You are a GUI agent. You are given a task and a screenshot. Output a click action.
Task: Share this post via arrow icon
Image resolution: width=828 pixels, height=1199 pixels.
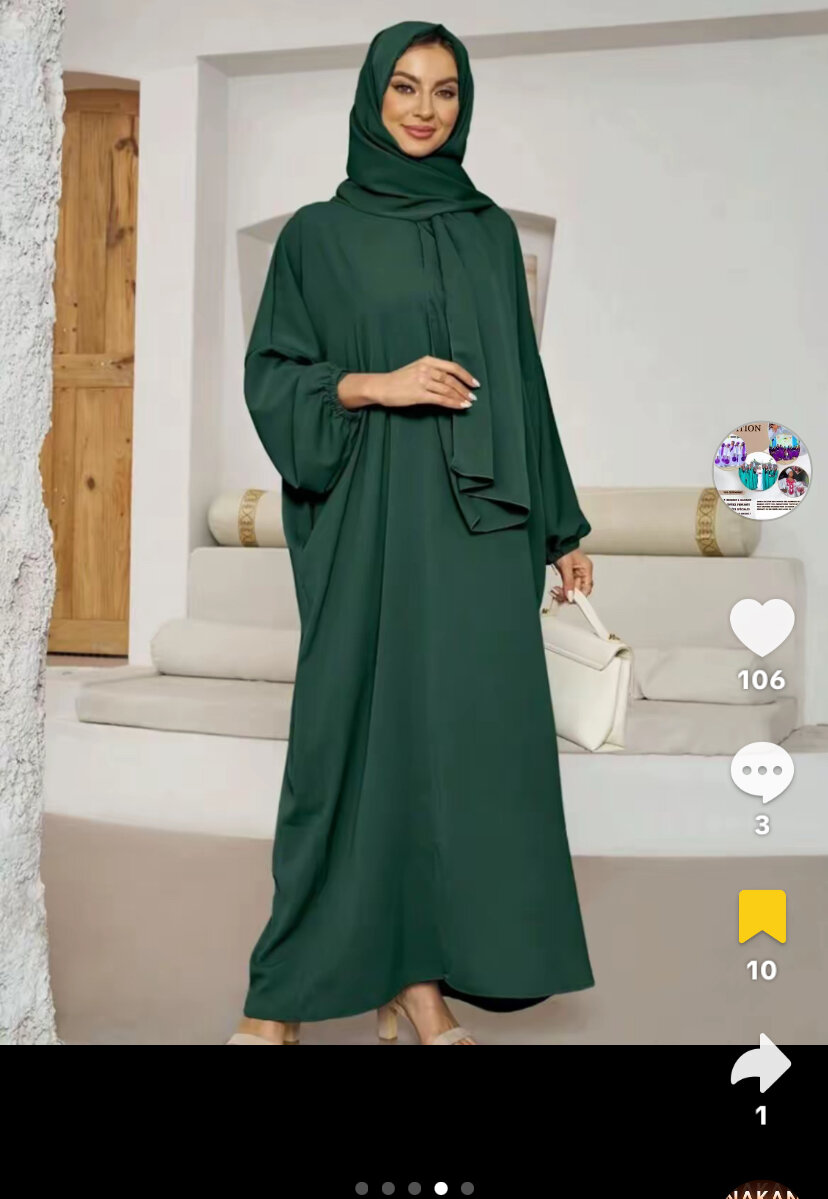(x=761, y=1063)
